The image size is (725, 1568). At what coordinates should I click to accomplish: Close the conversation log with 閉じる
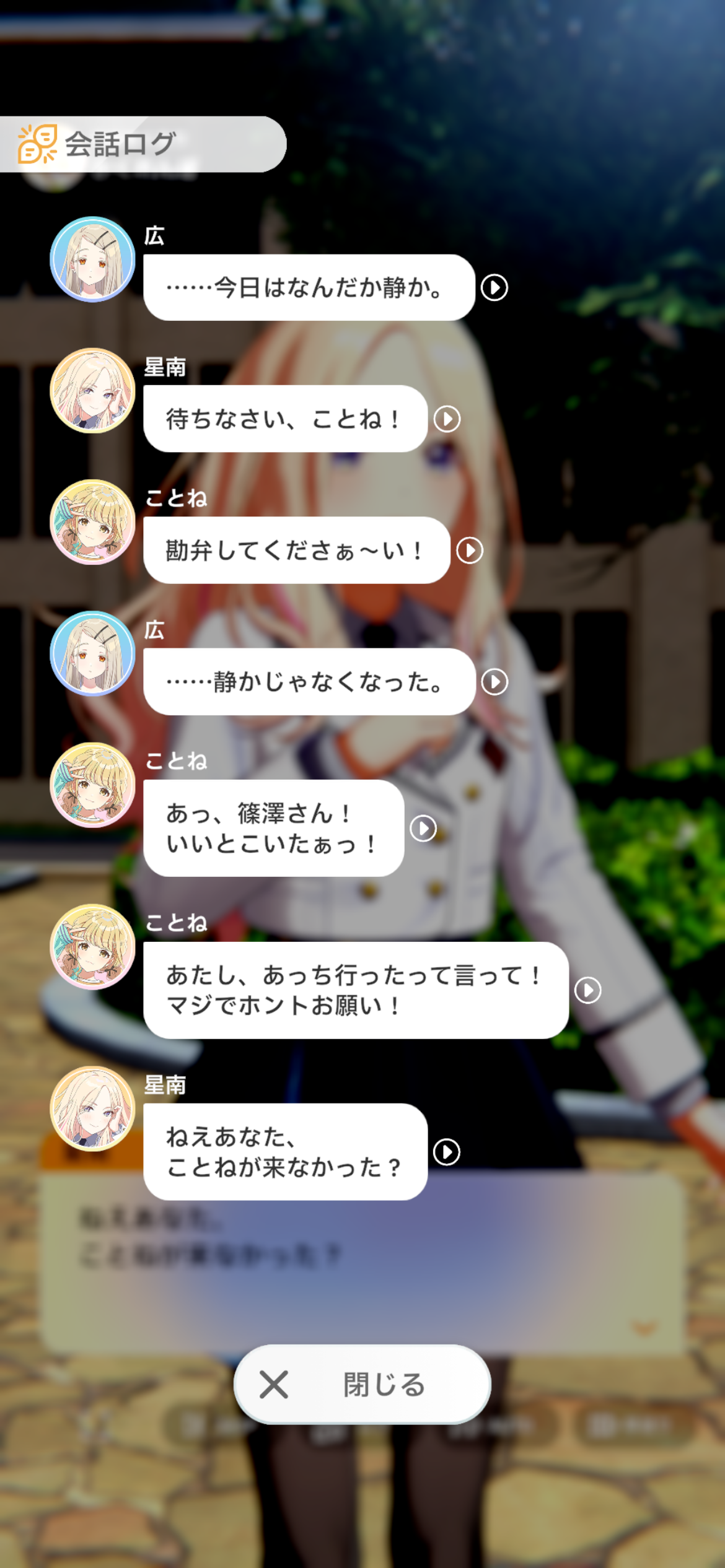(x=362, y=1385)
